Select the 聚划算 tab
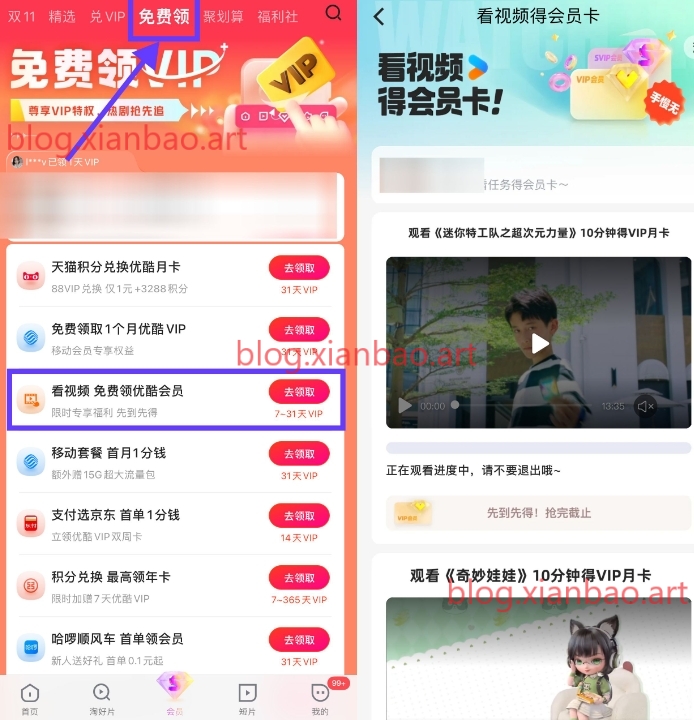The height and width of the screenshot is (720, 694). point(223,16)
